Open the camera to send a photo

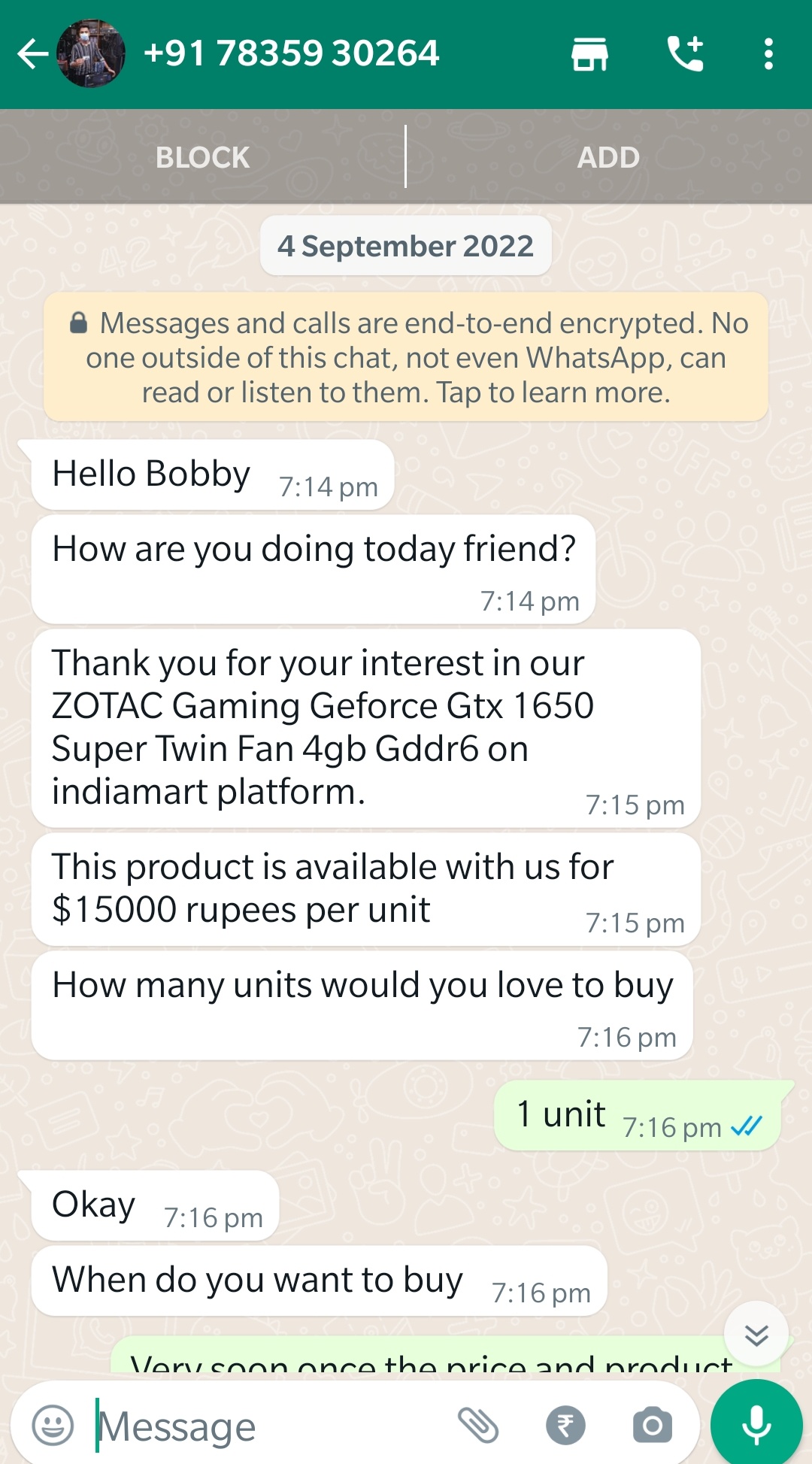[652, 1426]
